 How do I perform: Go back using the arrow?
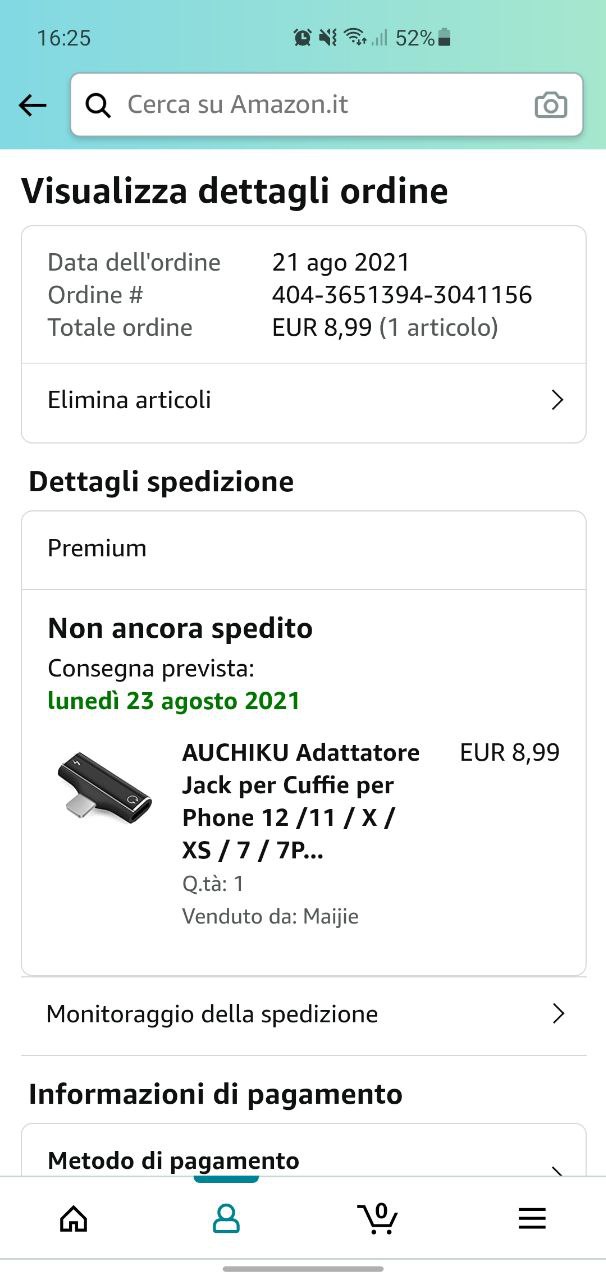(x=33, y=105)
